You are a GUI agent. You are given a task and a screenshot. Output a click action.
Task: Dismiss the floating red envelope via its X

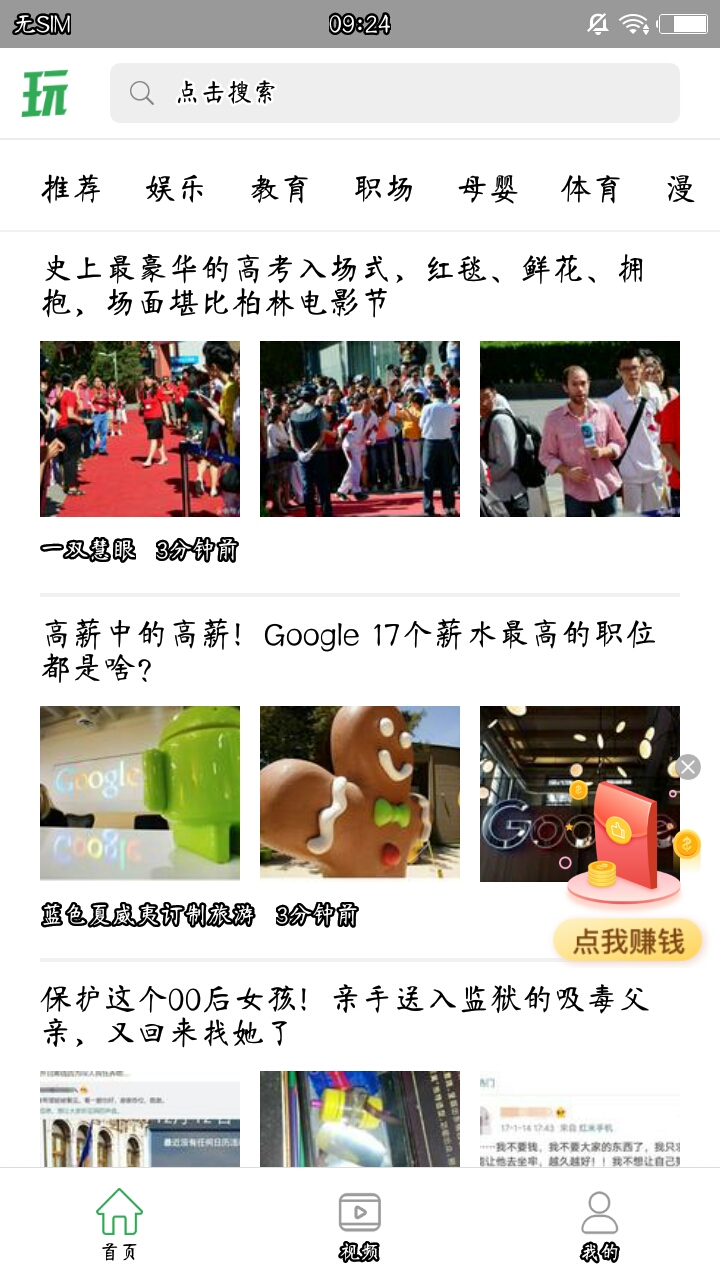pyautogui.click(x=688, y=766)
